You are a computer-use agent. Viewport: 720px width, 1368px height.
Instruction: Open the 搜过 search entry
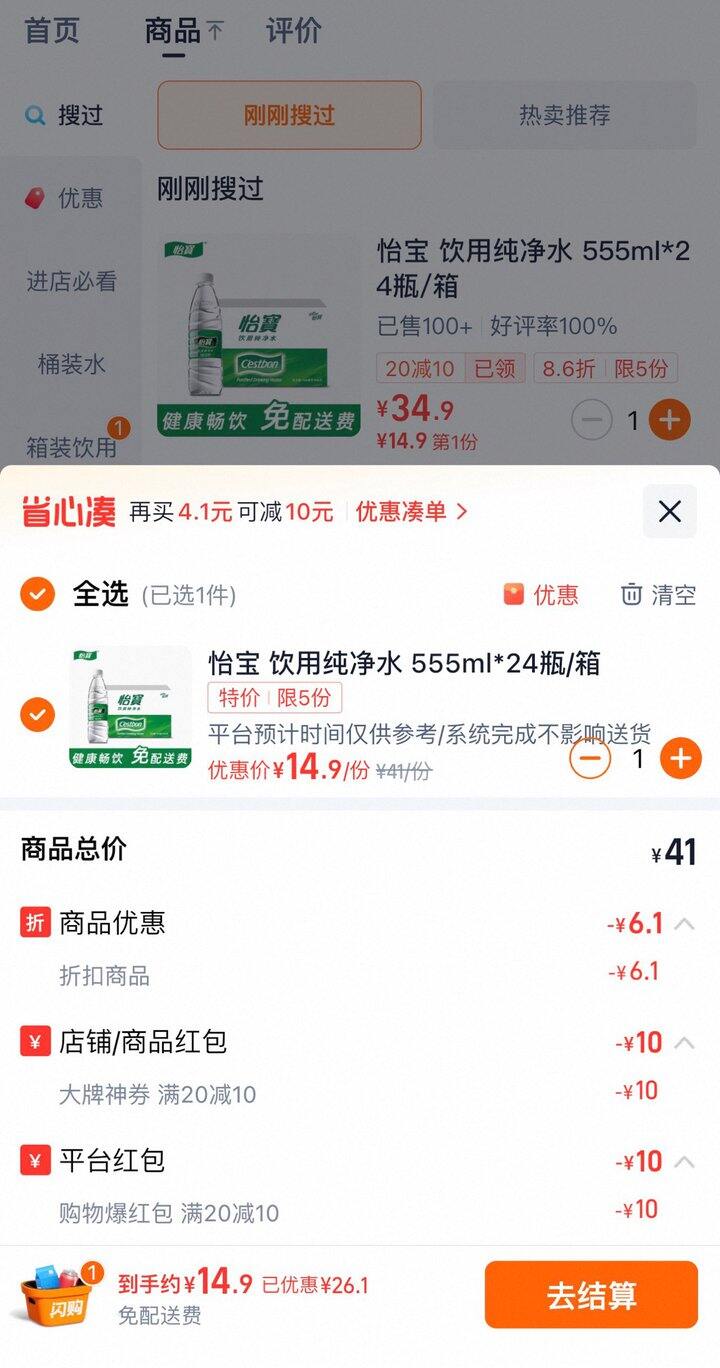66,115
